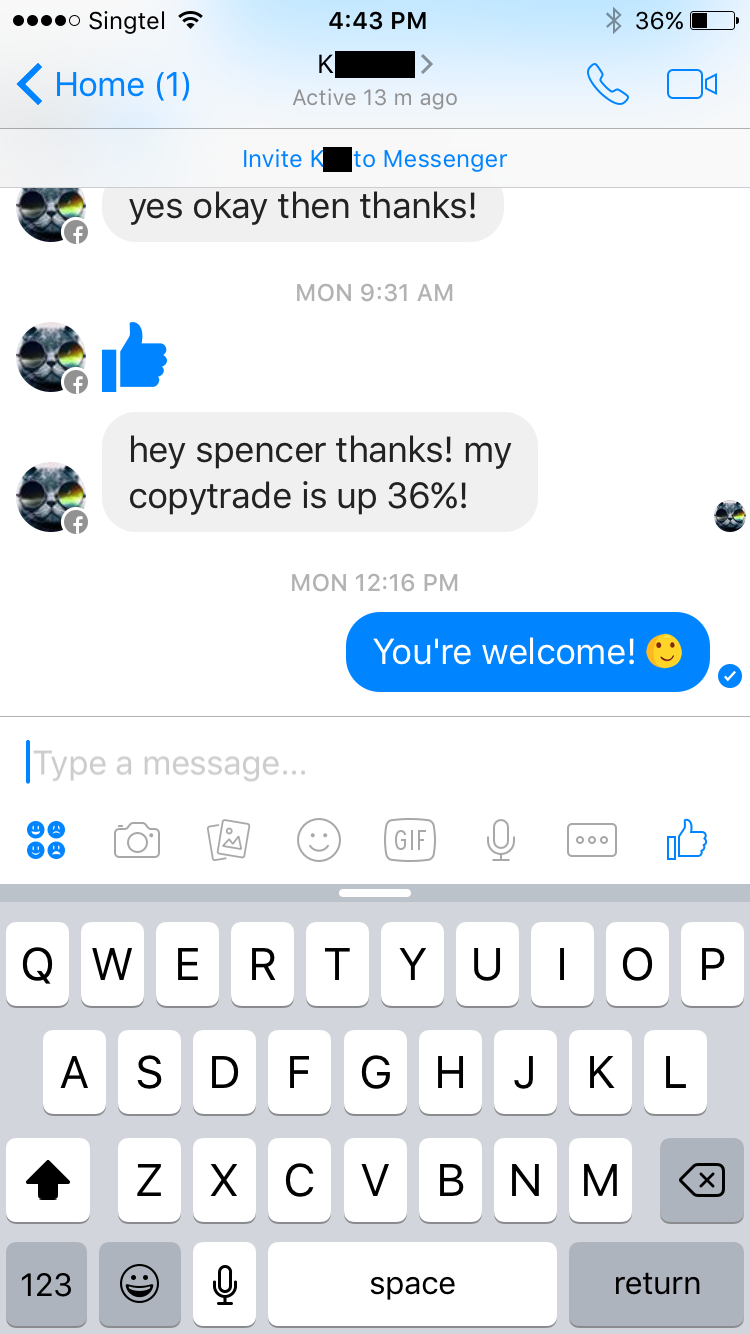The height and width of the screenshot is (1334, 750).
Task: Open the GIF picker
Action: click(410, 840)
